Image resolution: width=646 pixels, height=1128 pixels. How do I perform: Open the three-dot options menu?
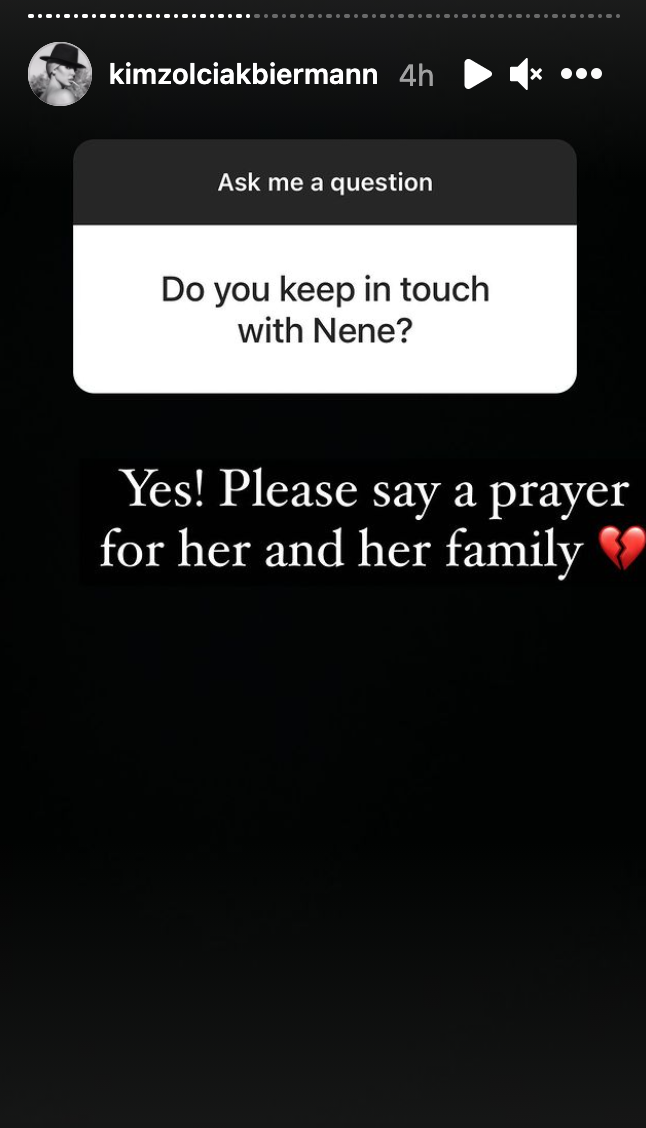tap(581, 74)
